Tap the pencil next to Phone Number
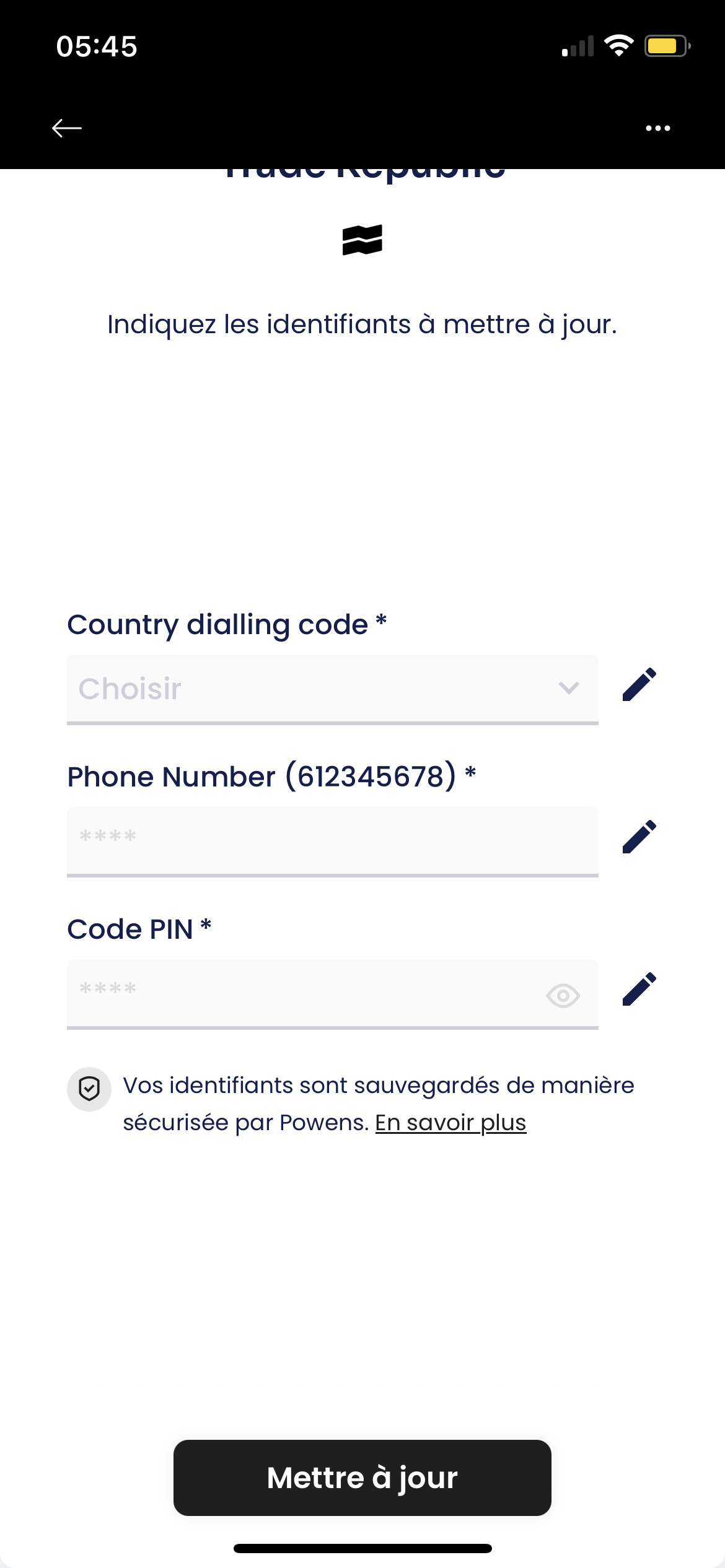Screen dimensions: 725x1568 pyautogui.click(x=639, y=837)
